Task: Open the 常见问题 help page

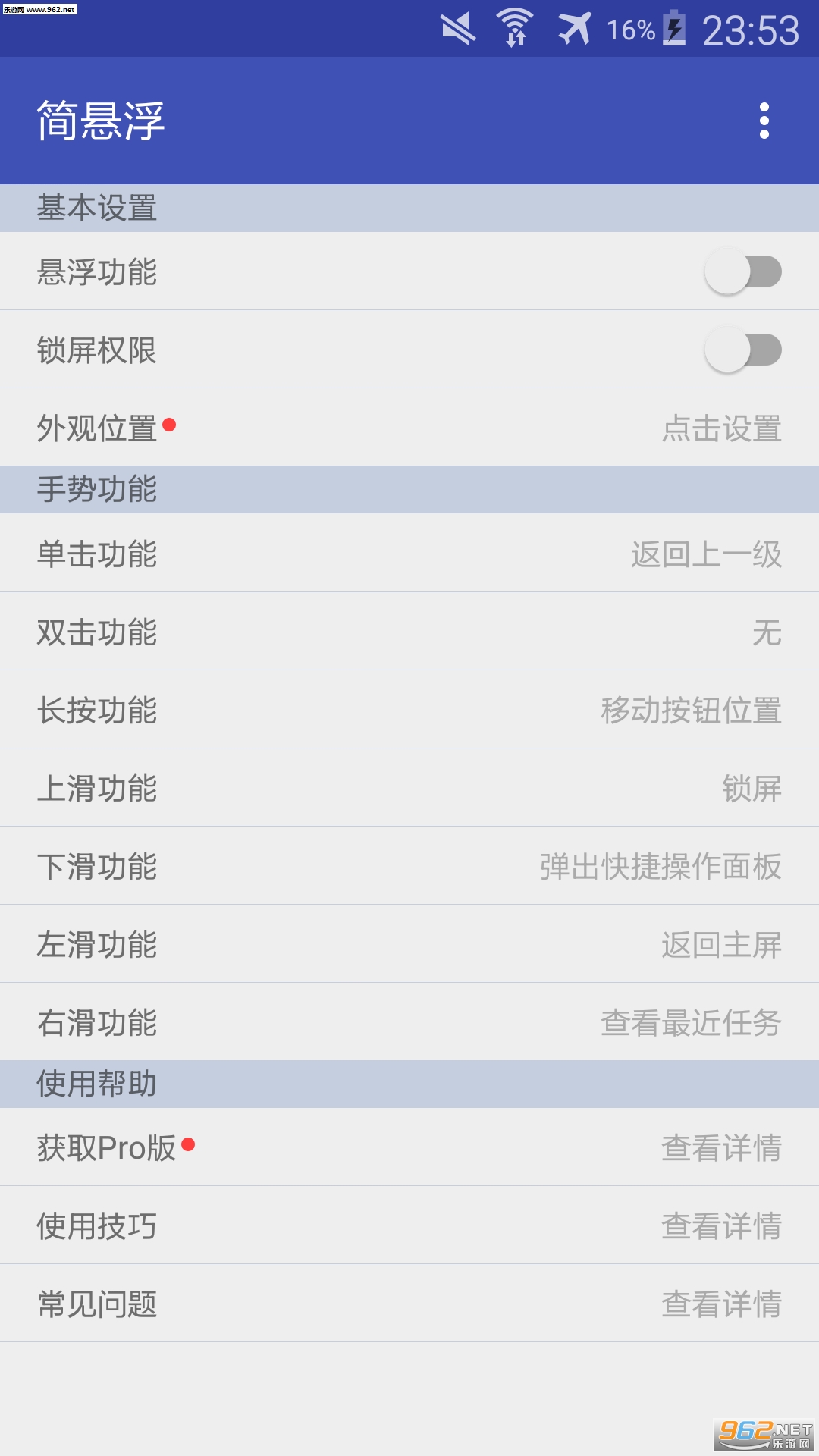Action: pyautogui.click(x=409, y=1304)
